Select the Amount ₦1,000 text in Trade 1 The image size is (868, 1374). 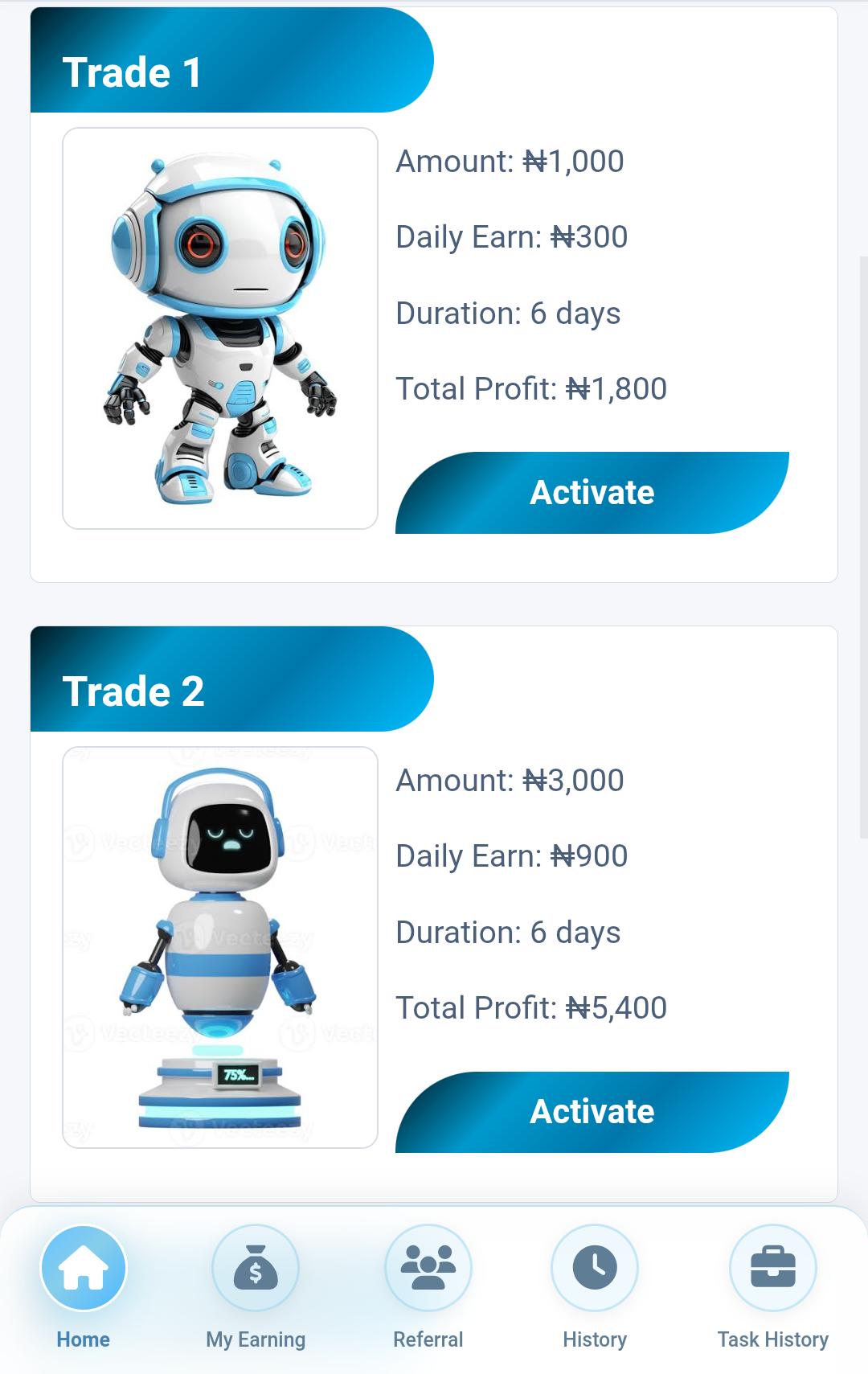point(510,161)
